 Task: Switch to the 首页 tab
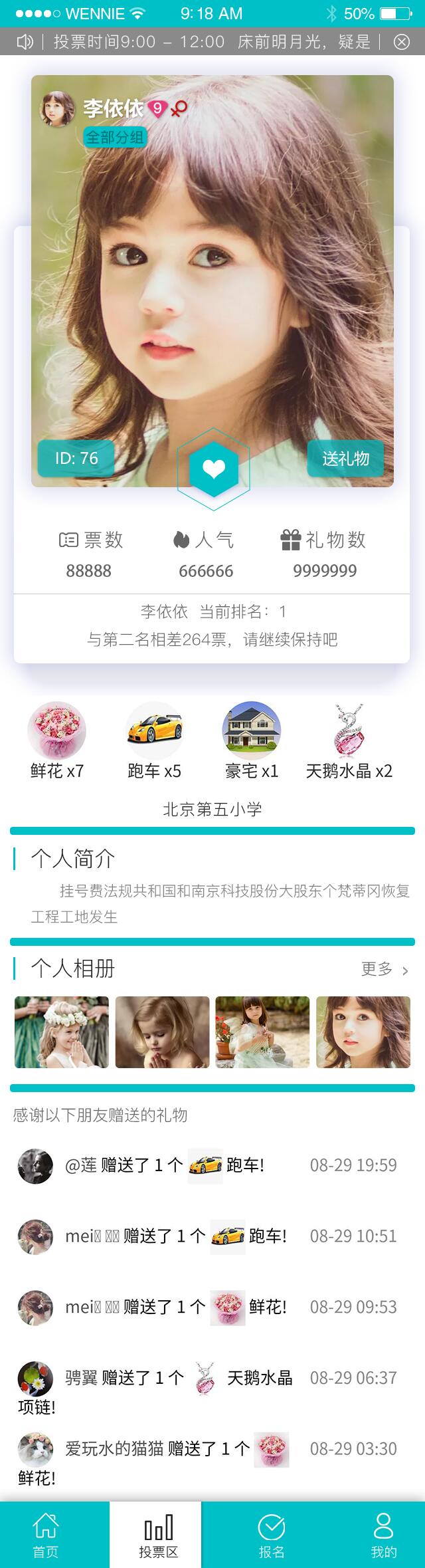coord(46,1535)
